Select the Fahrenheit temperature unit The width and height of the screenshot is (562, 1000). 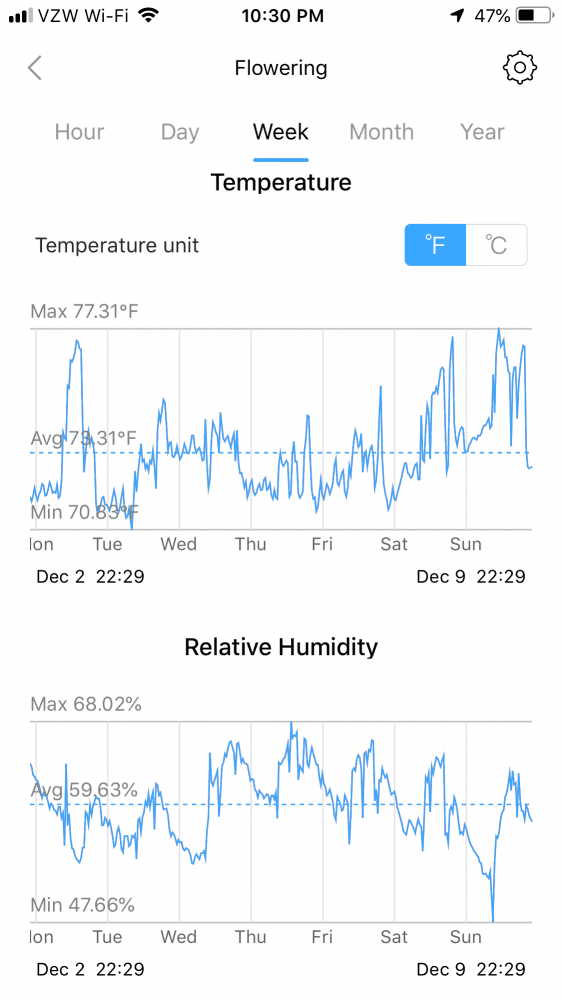point(435,245)
